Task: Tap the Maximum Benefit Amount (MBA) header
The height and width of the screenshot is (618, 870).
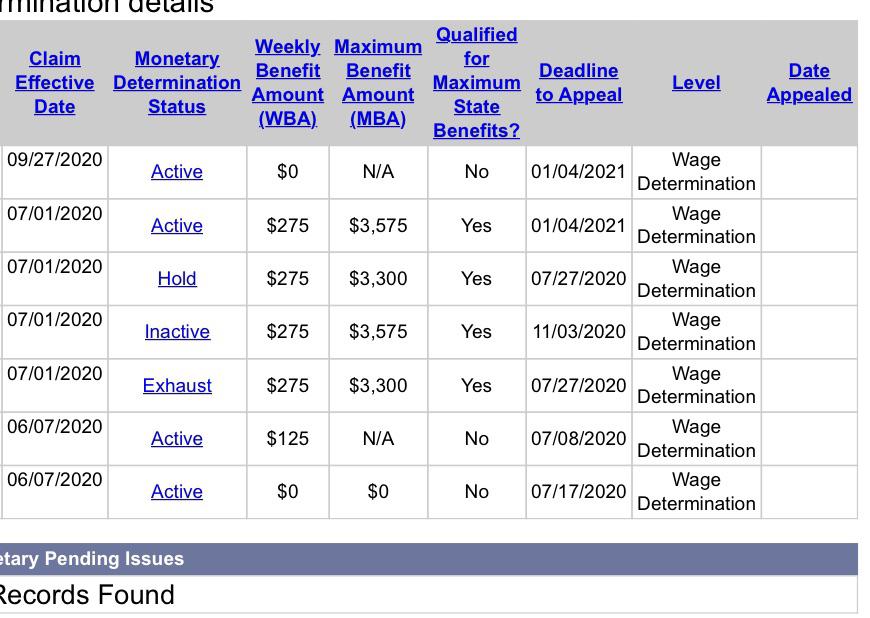Action: click(378, 83)
